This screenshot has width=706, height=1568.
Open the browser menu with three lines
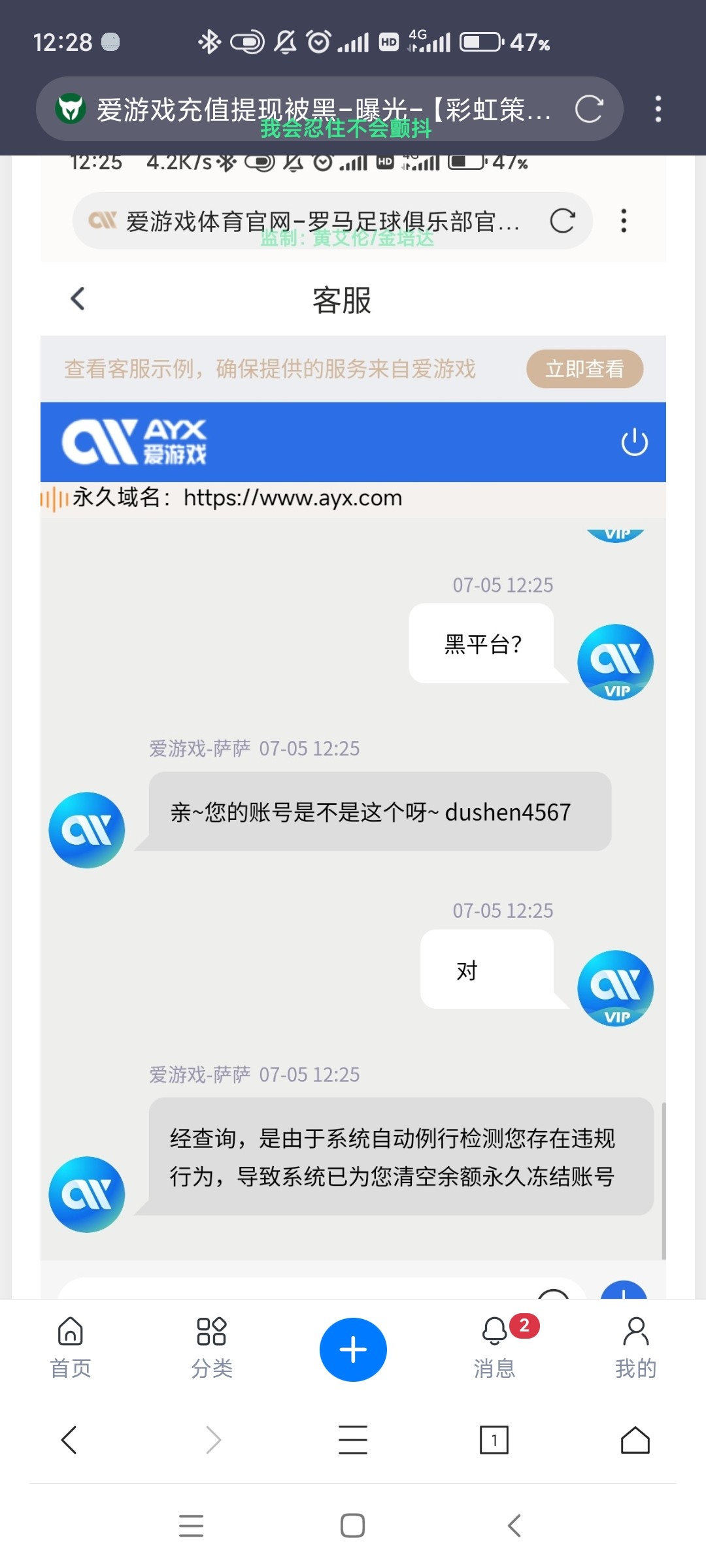coord(353,1439)
